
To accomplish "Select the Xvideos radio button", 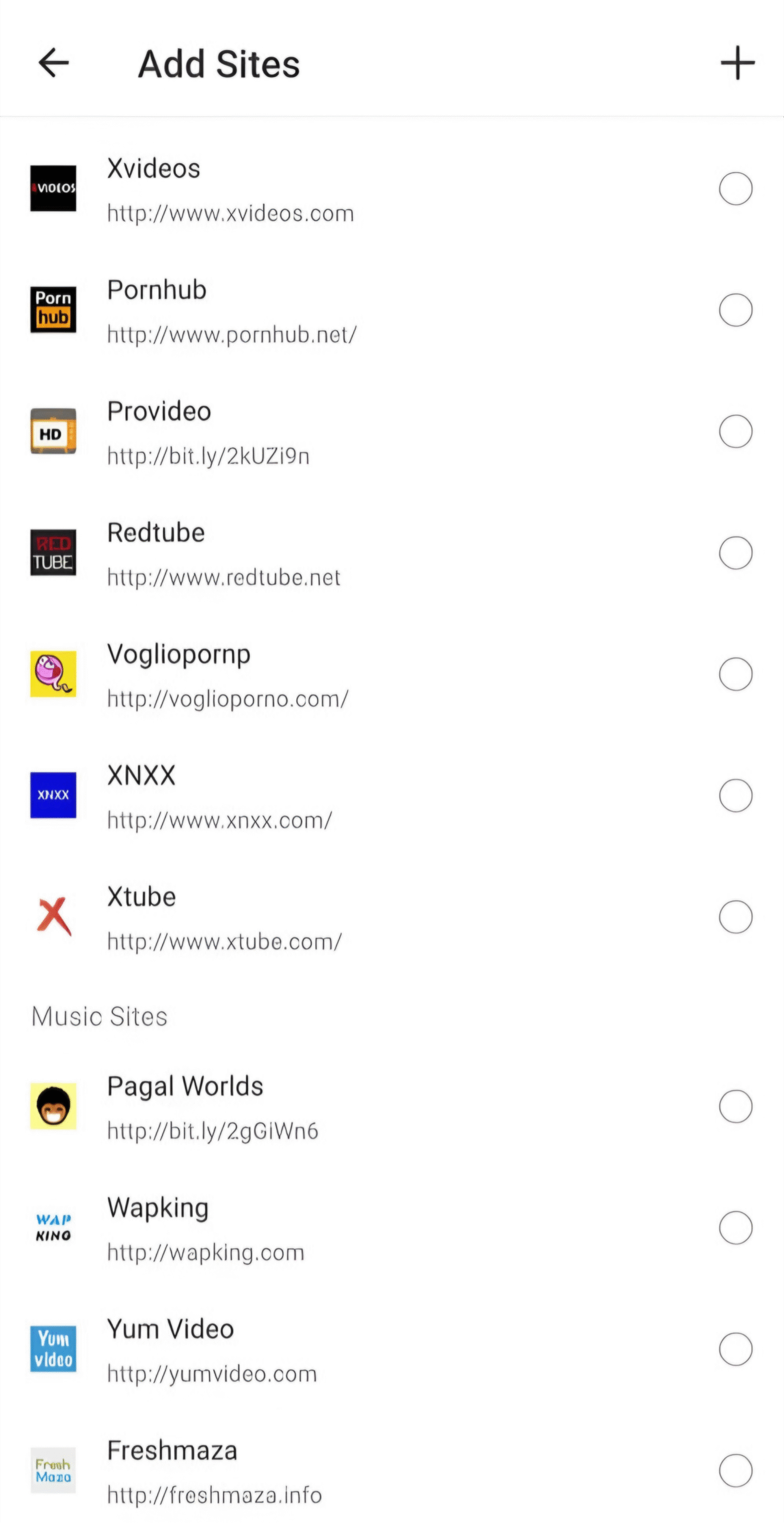I will click(x=735, y=189).
